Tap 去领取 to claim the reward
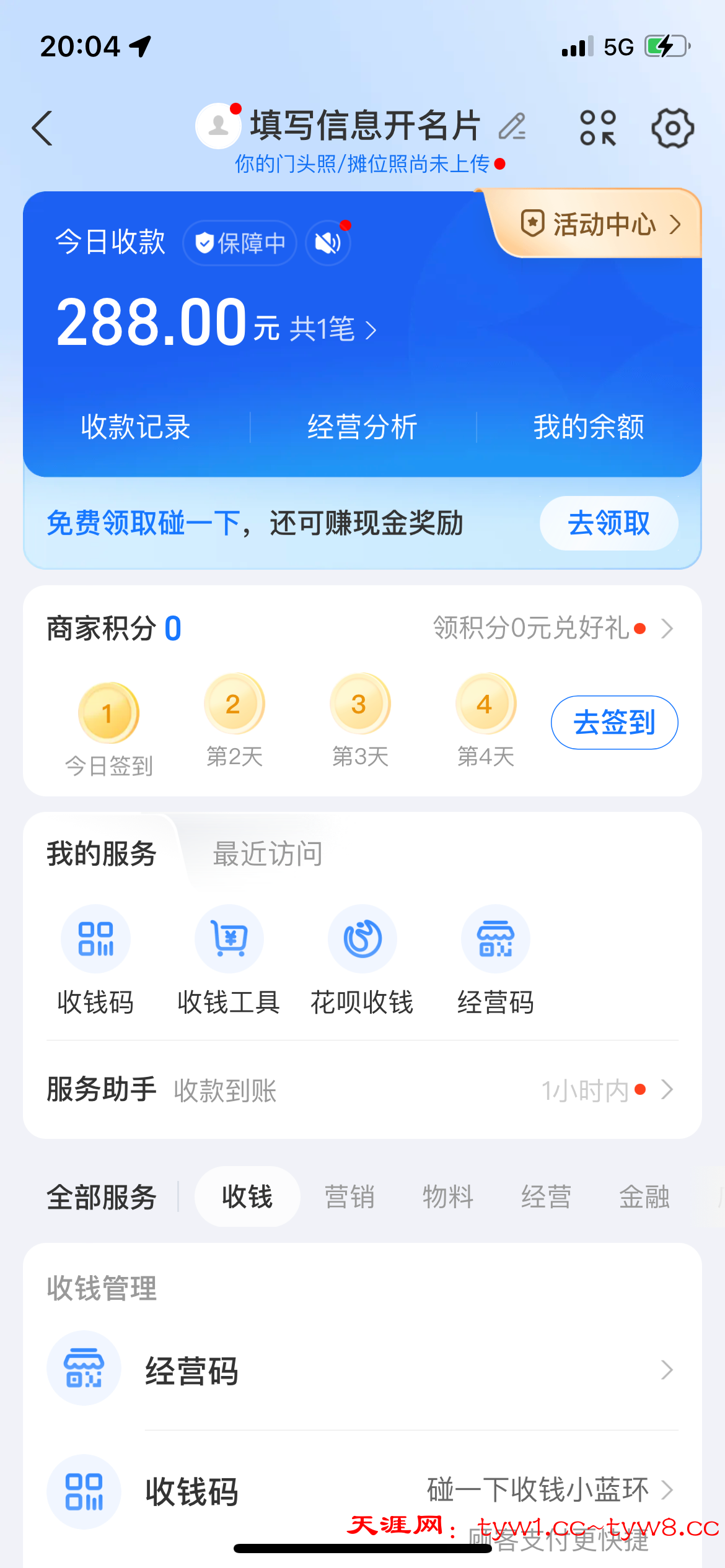This screenshot has height=1568, width=725. coord(609,523)
